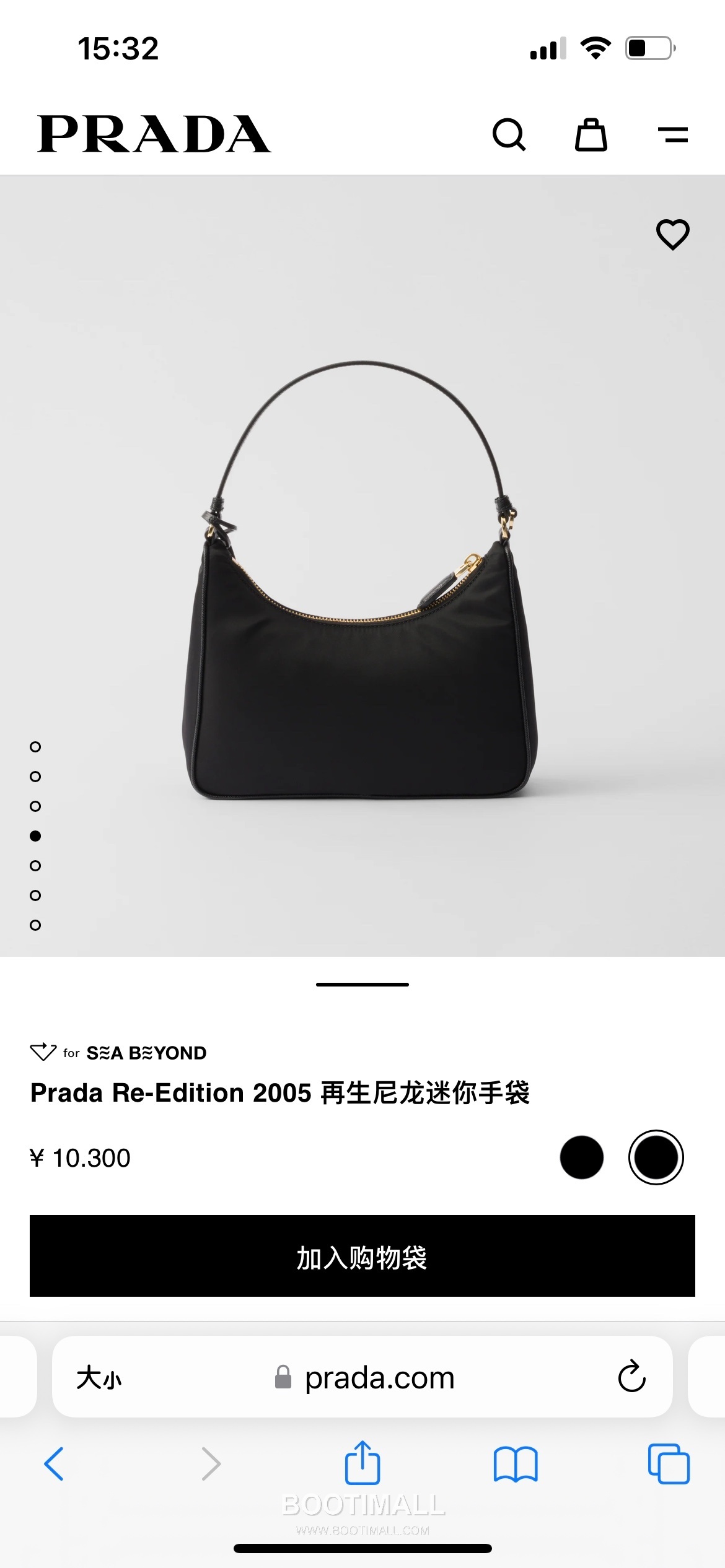Open the search icon
725x1568 pixels.
coord(509,135)
